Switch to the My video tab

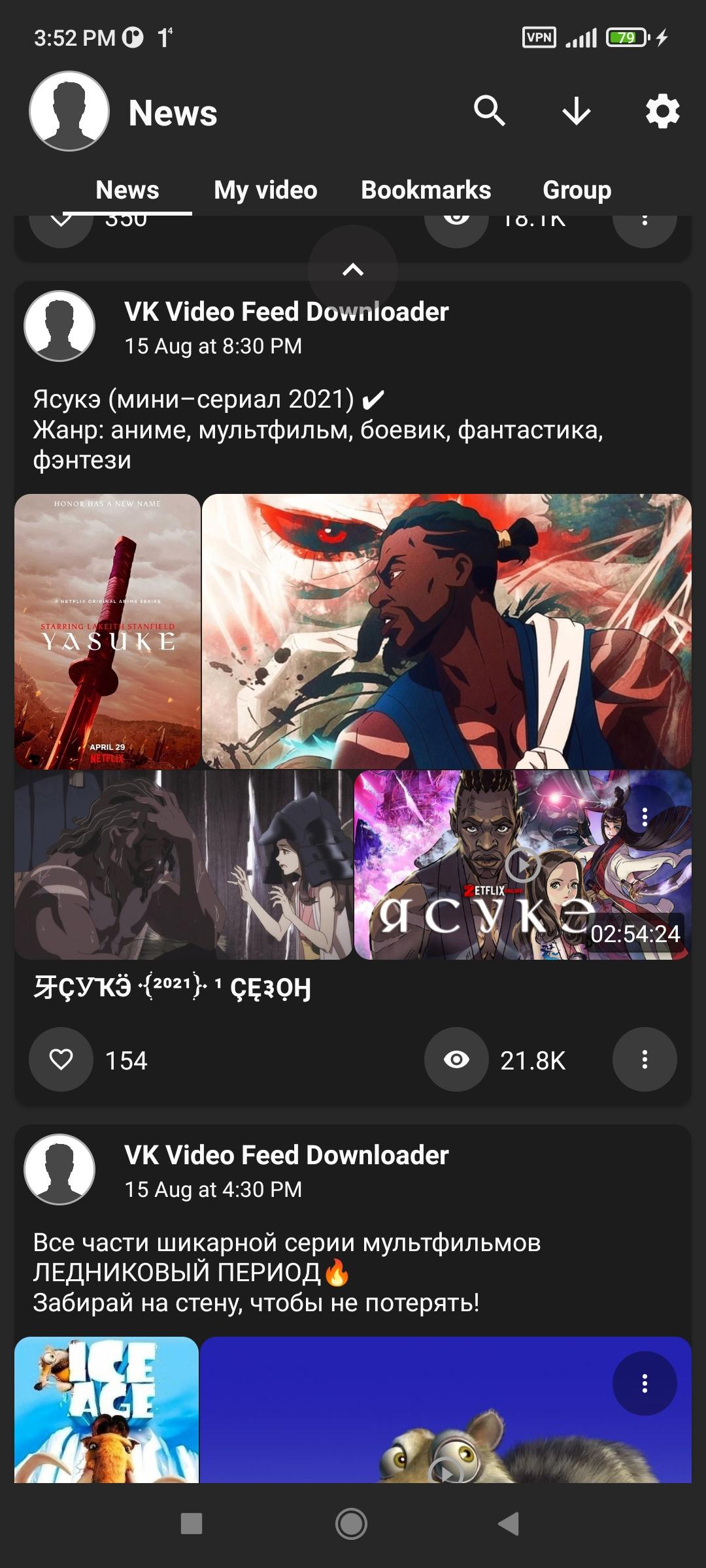[x=265, y=190]
